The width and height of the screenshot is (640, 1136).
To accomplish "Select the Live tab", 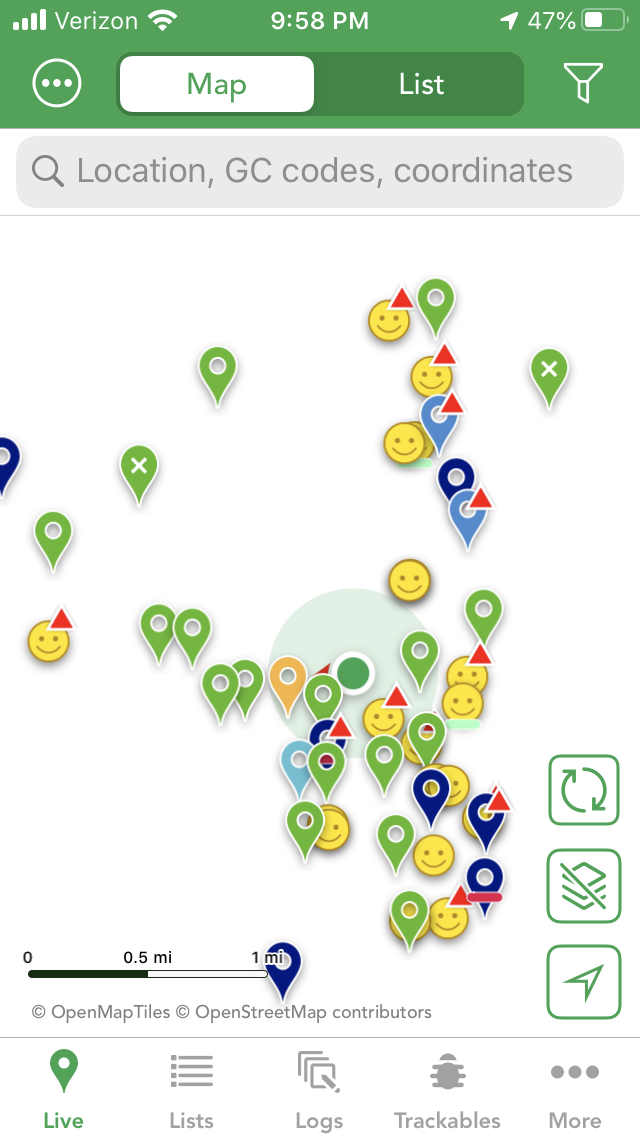I will coord(63,1090).
